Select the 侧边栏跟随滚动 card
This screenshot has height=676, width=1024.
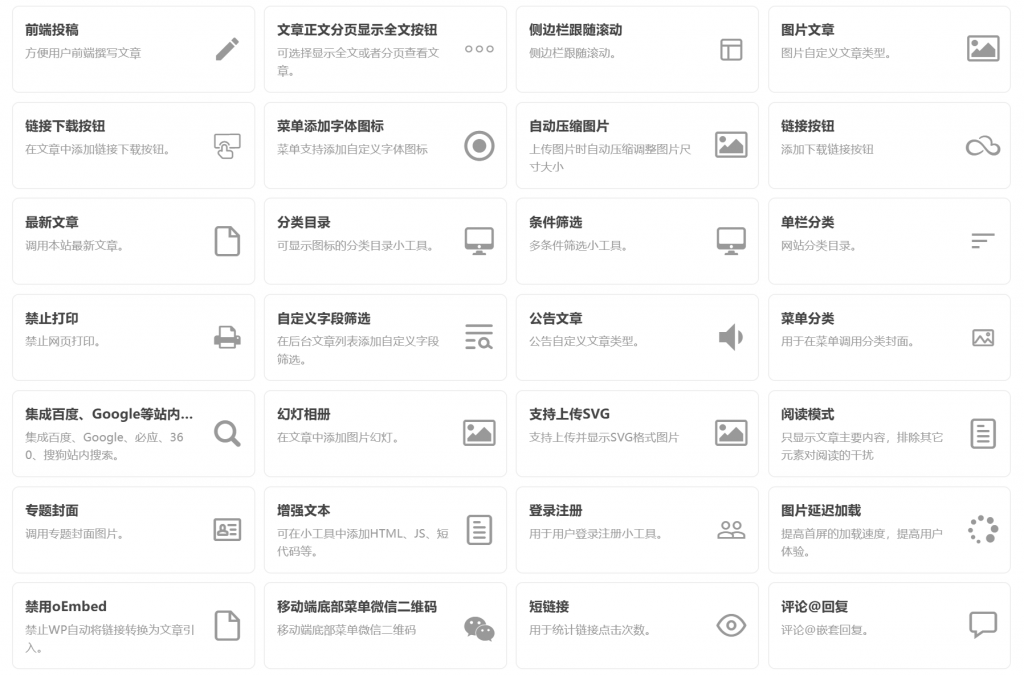point(637,49)
